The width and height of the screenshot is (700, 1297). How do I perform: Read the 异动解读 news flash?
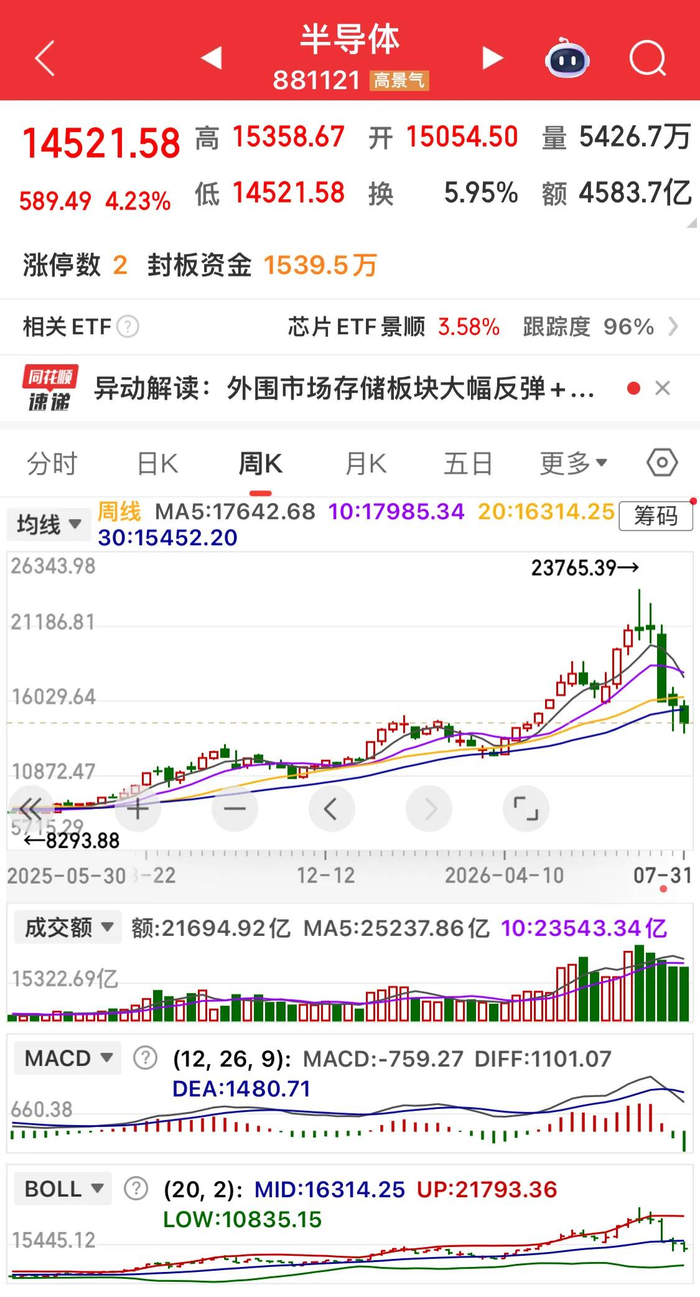(x=345, y=388)
